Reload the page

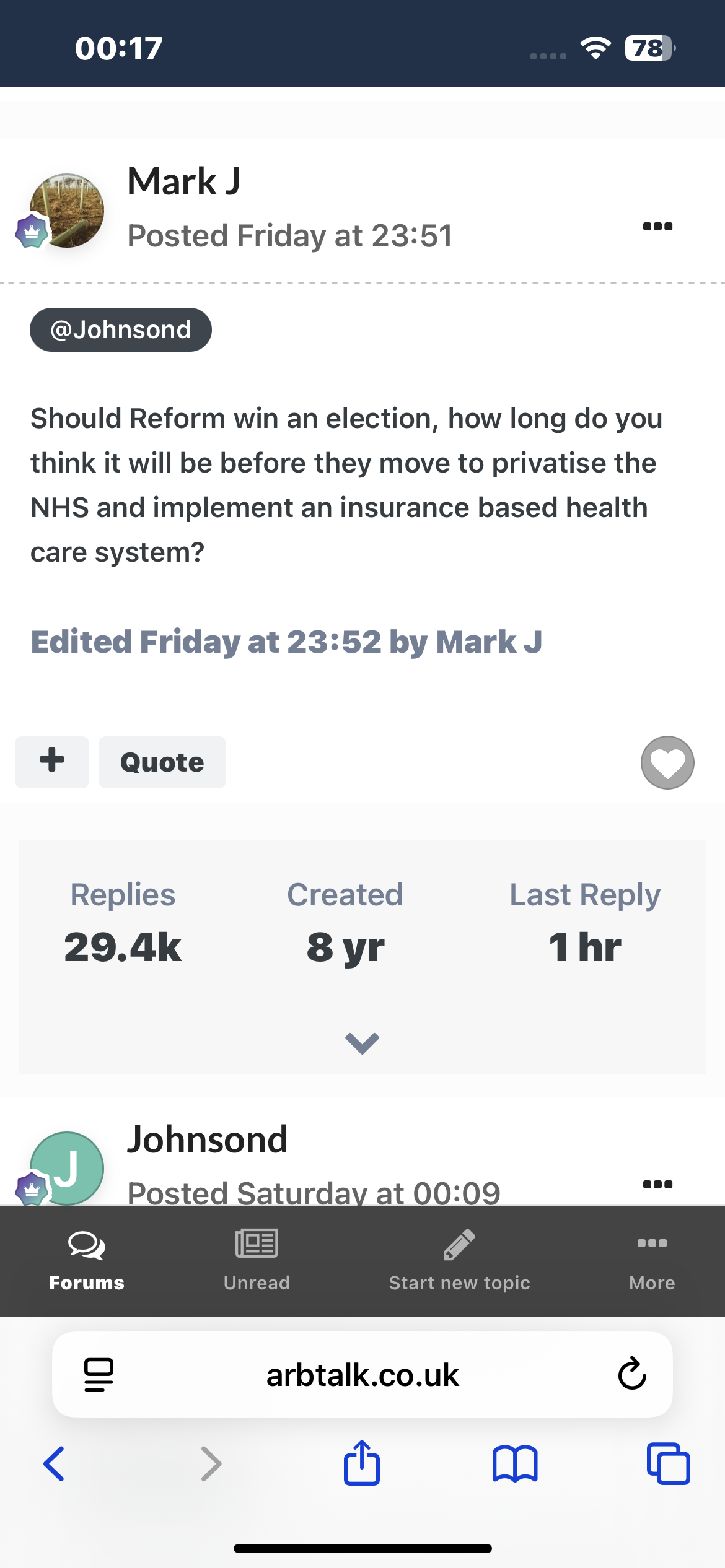click(x=632, y=1374)
